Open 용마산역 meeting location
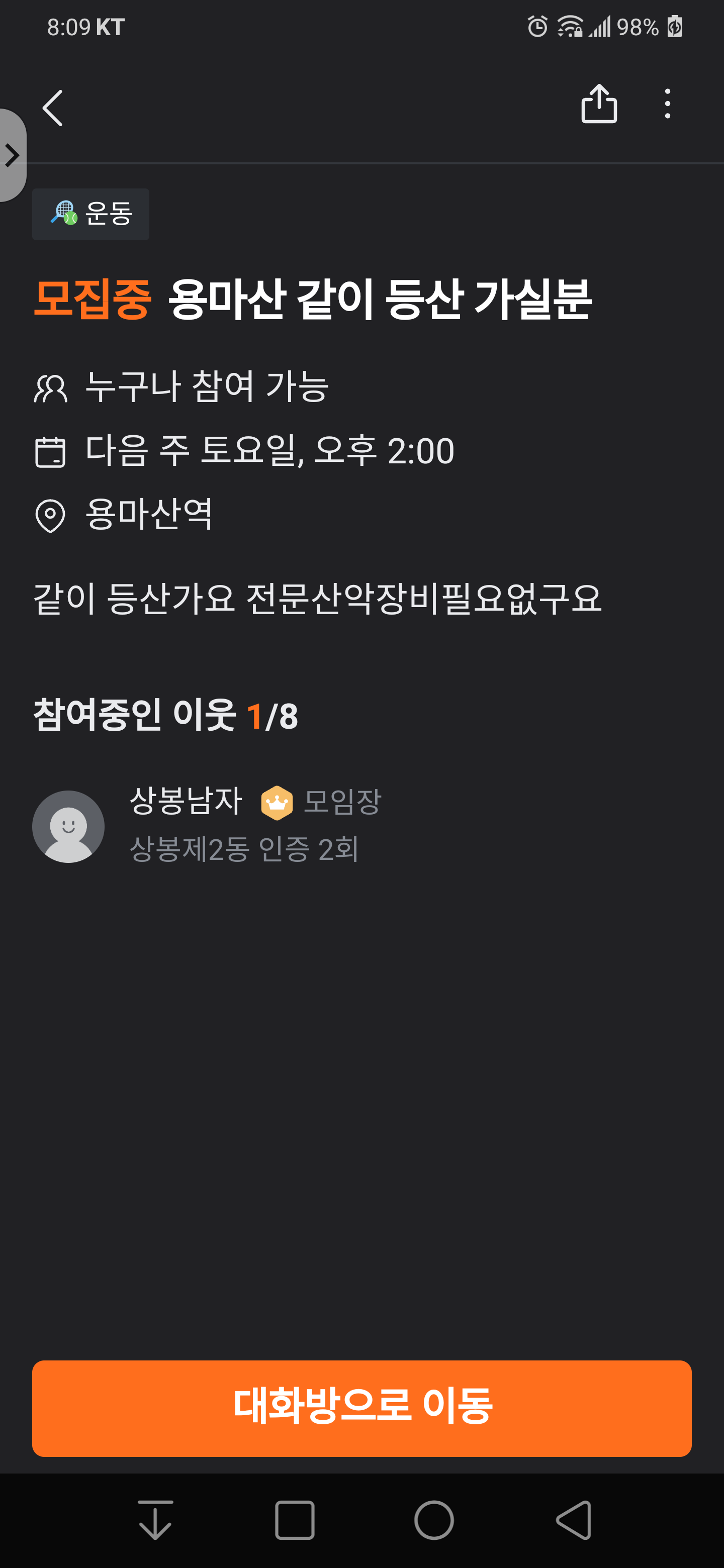 [149, 514]
